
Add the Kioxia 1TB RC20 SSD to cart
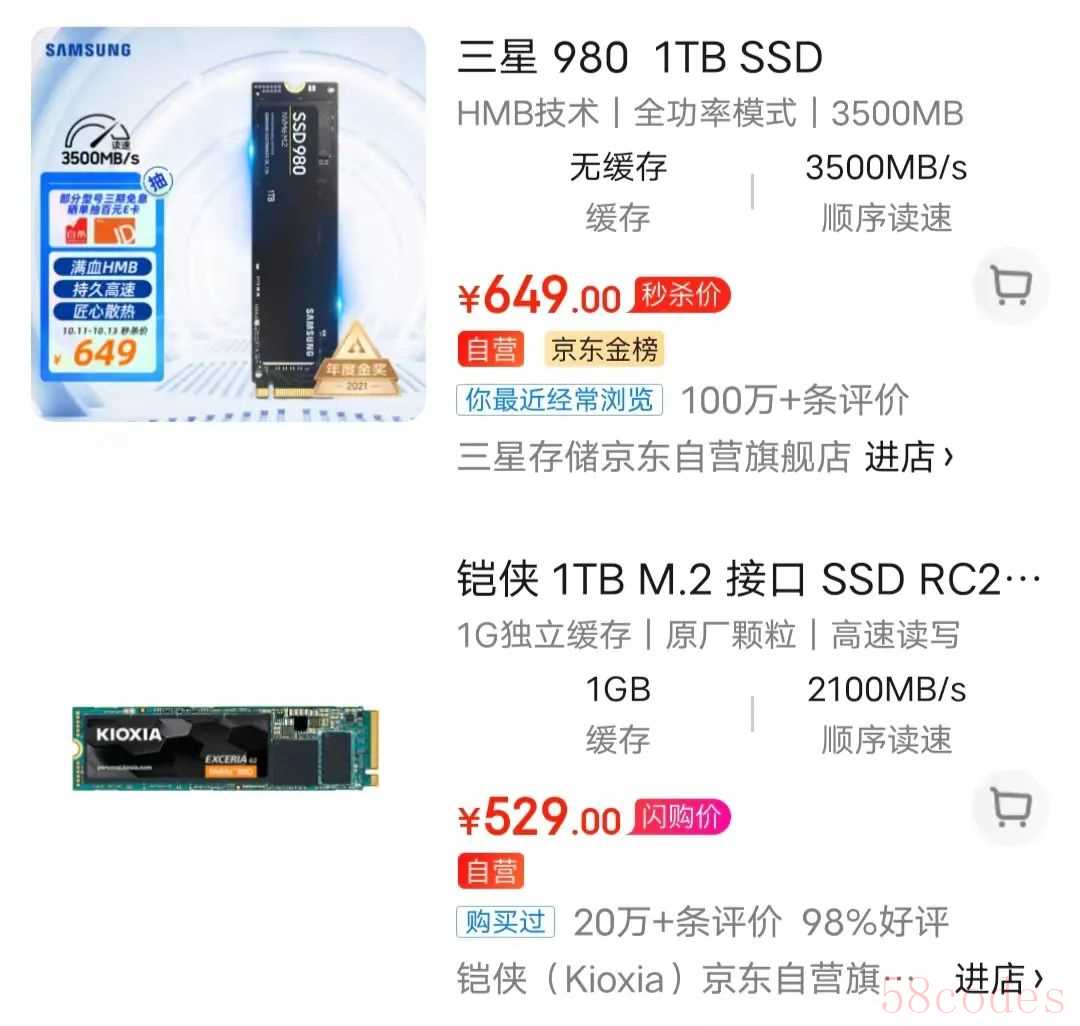pos(1010,807)
